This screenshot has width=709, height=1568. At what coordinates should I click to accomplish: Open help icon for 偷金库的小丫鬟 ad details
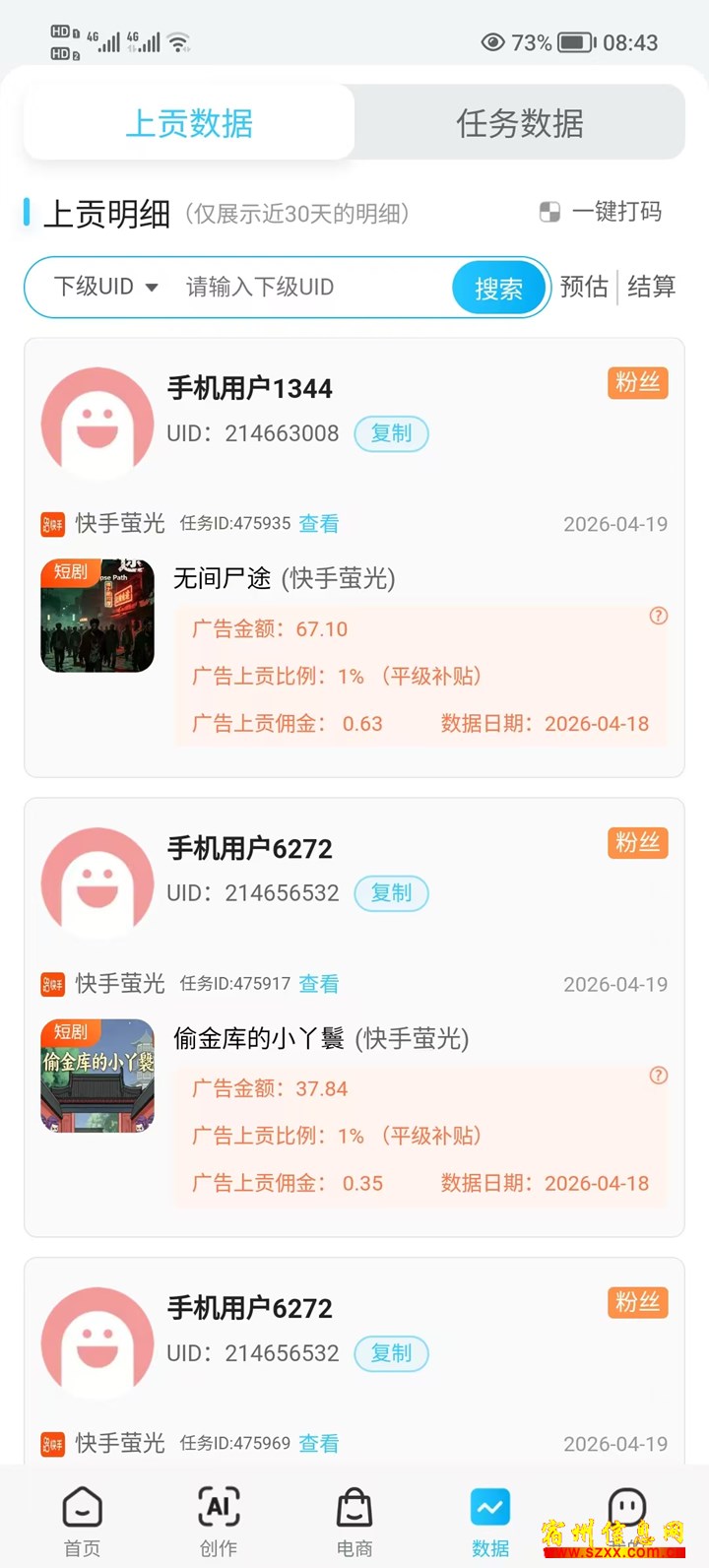click(x=659, y=1076)
